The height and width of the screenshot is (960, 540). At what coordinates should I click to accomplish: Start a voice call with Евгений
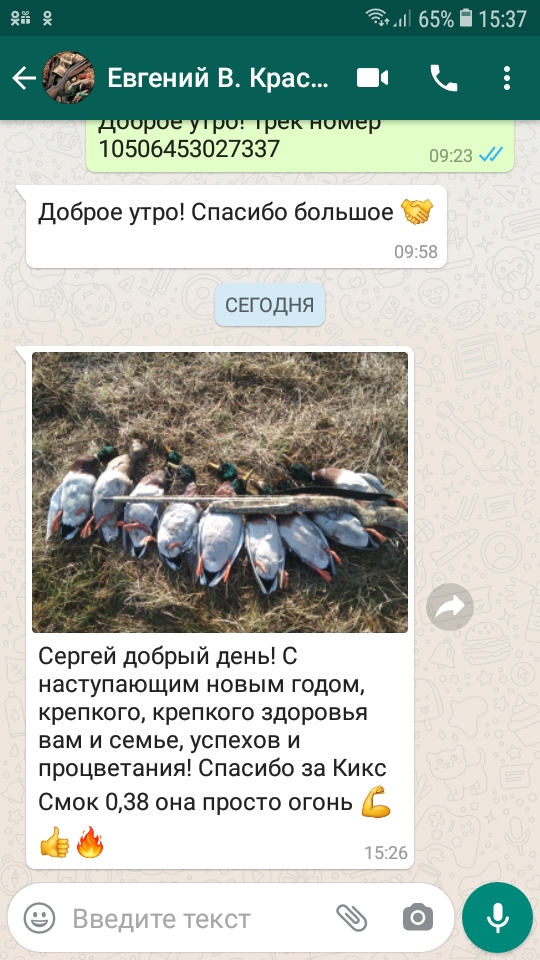pos(444,78)
